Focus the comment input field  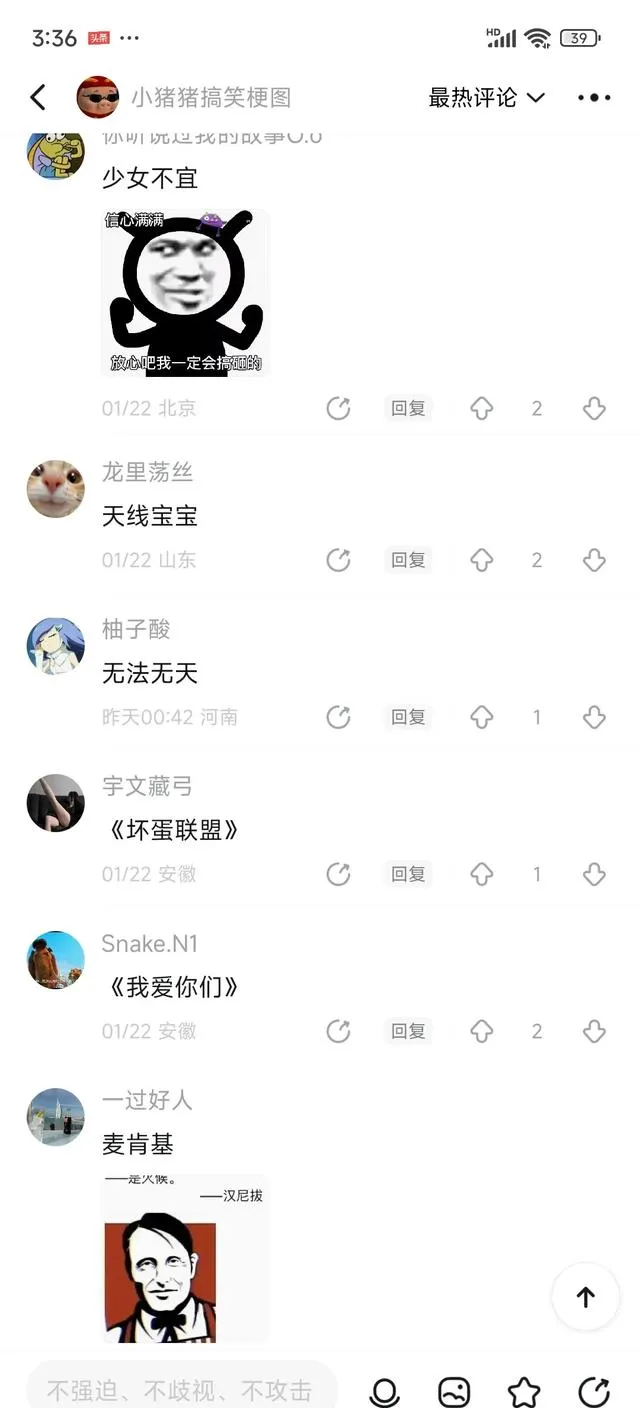181,1389
